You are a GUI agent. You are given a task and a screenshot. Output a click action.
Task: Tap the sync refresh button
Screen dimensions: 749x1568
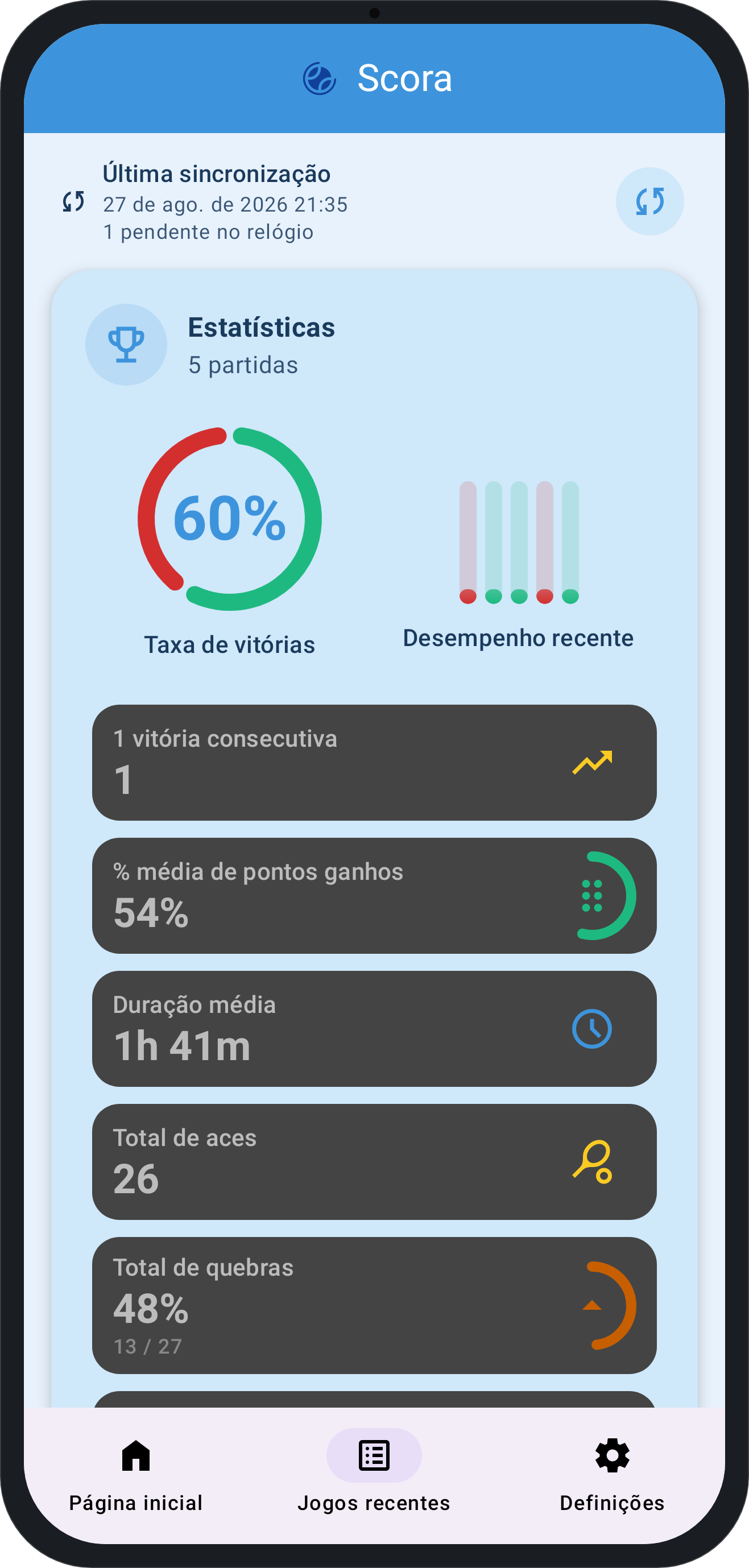649,201
